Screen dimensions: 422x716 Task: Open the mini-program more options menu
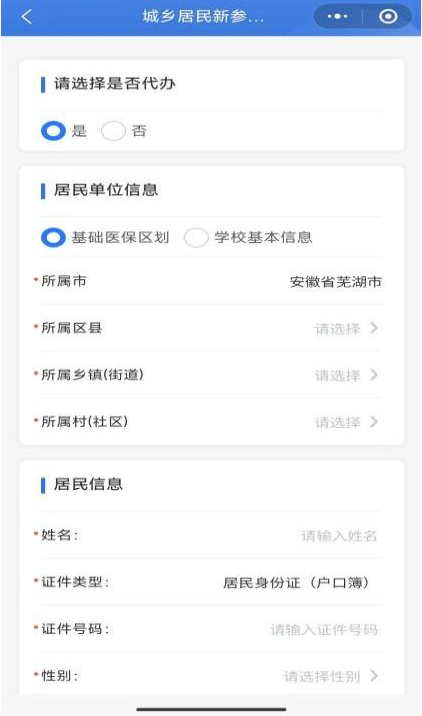338,17
